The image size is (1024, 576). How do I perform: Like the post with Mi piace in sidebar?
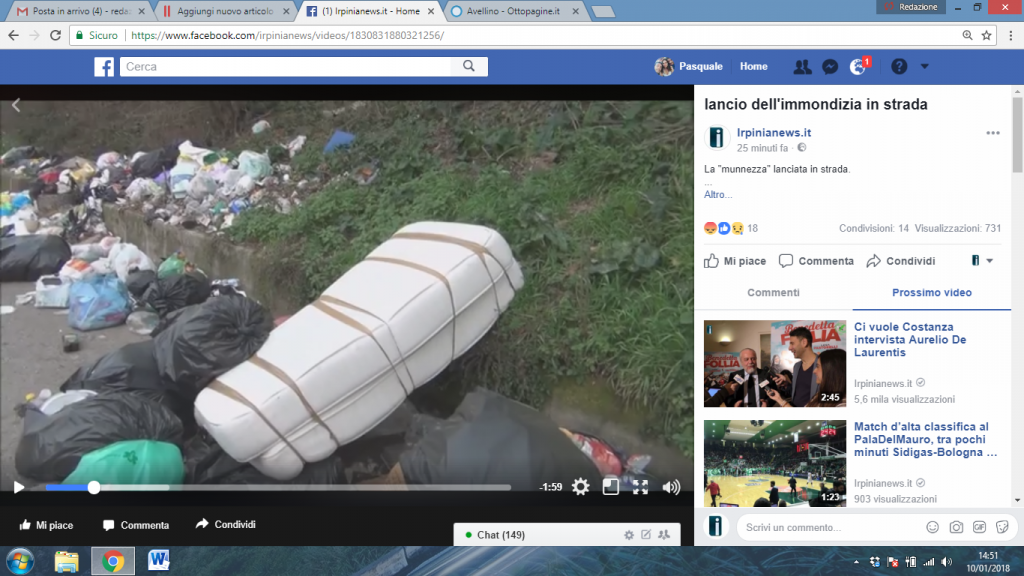(735, 261)
